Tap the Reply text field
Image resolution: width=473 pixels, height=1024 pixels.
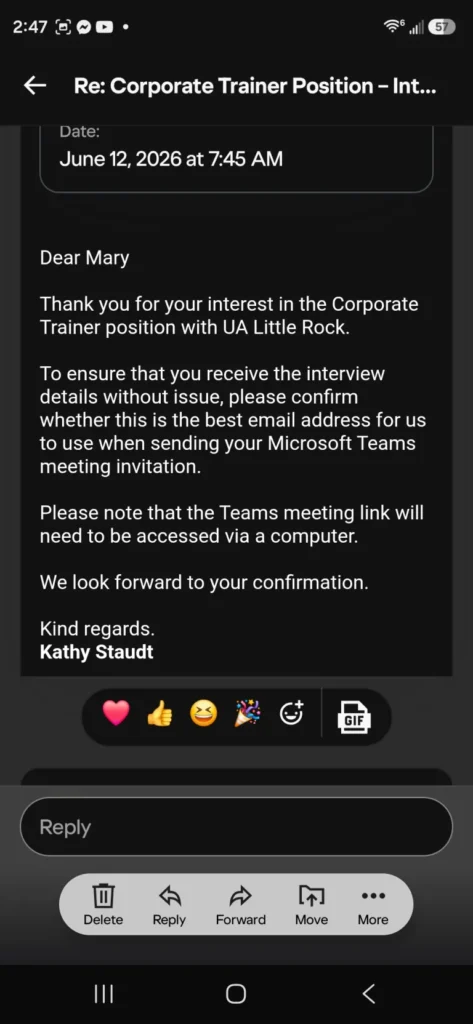[236, 827]
